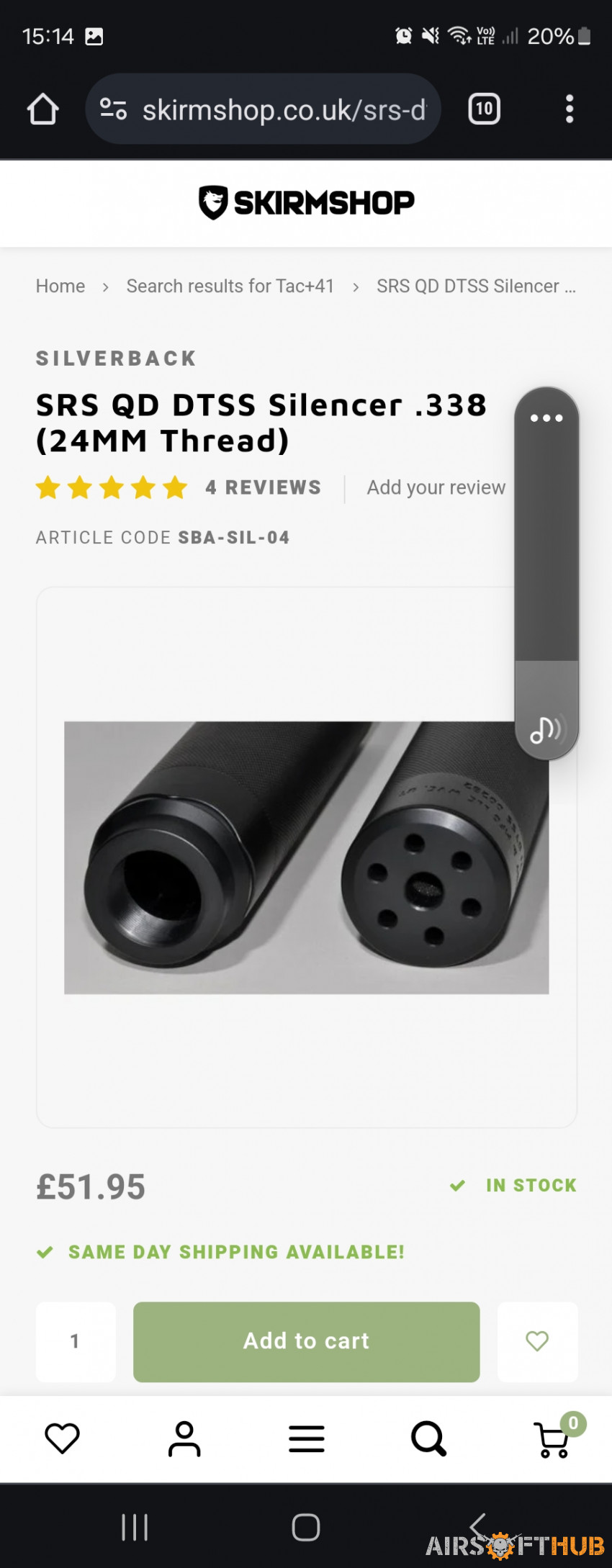View the shopping cart
The width and height of the screenshot is (612, 1568).
tap(553, 1439)
